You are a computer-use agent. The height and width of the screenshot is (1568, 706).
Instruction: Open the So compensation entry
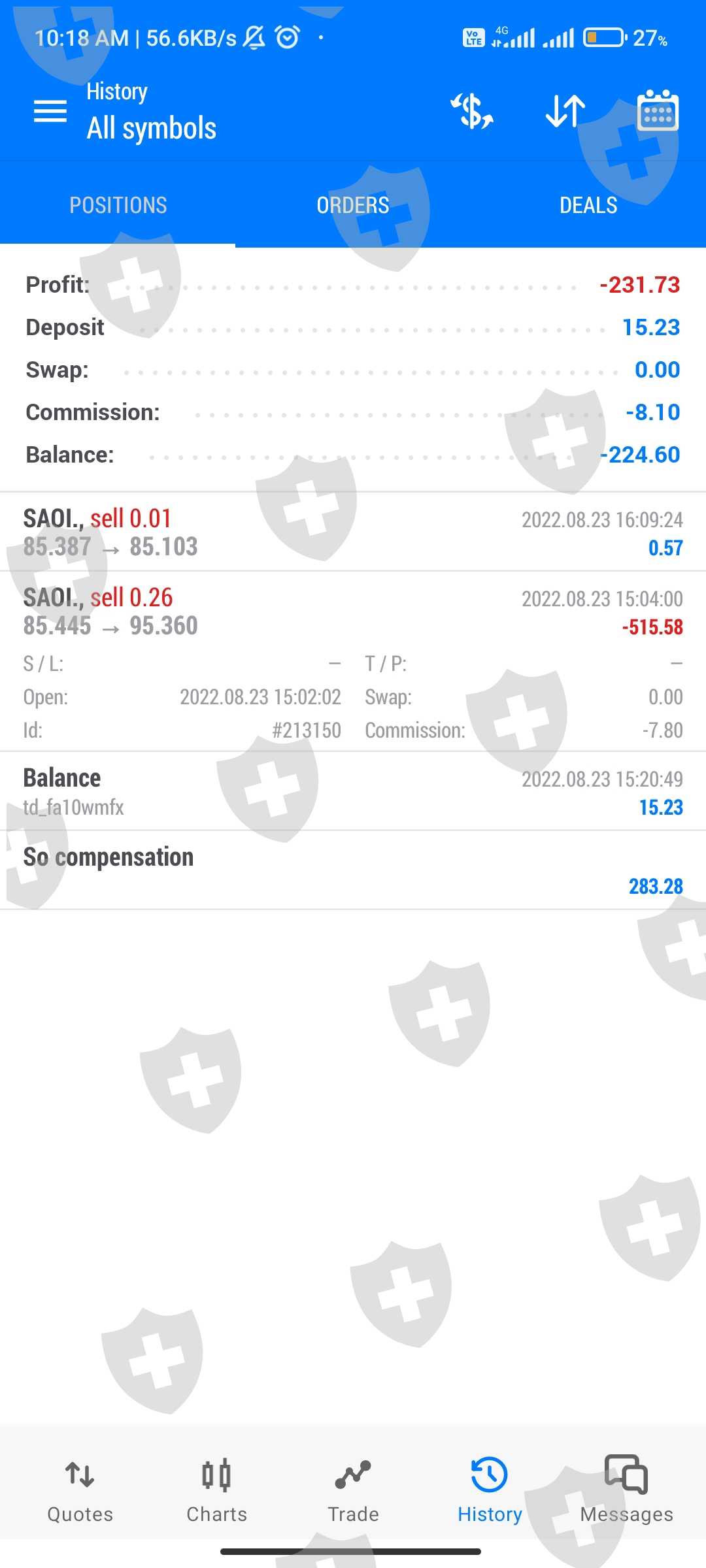[353, 870]
